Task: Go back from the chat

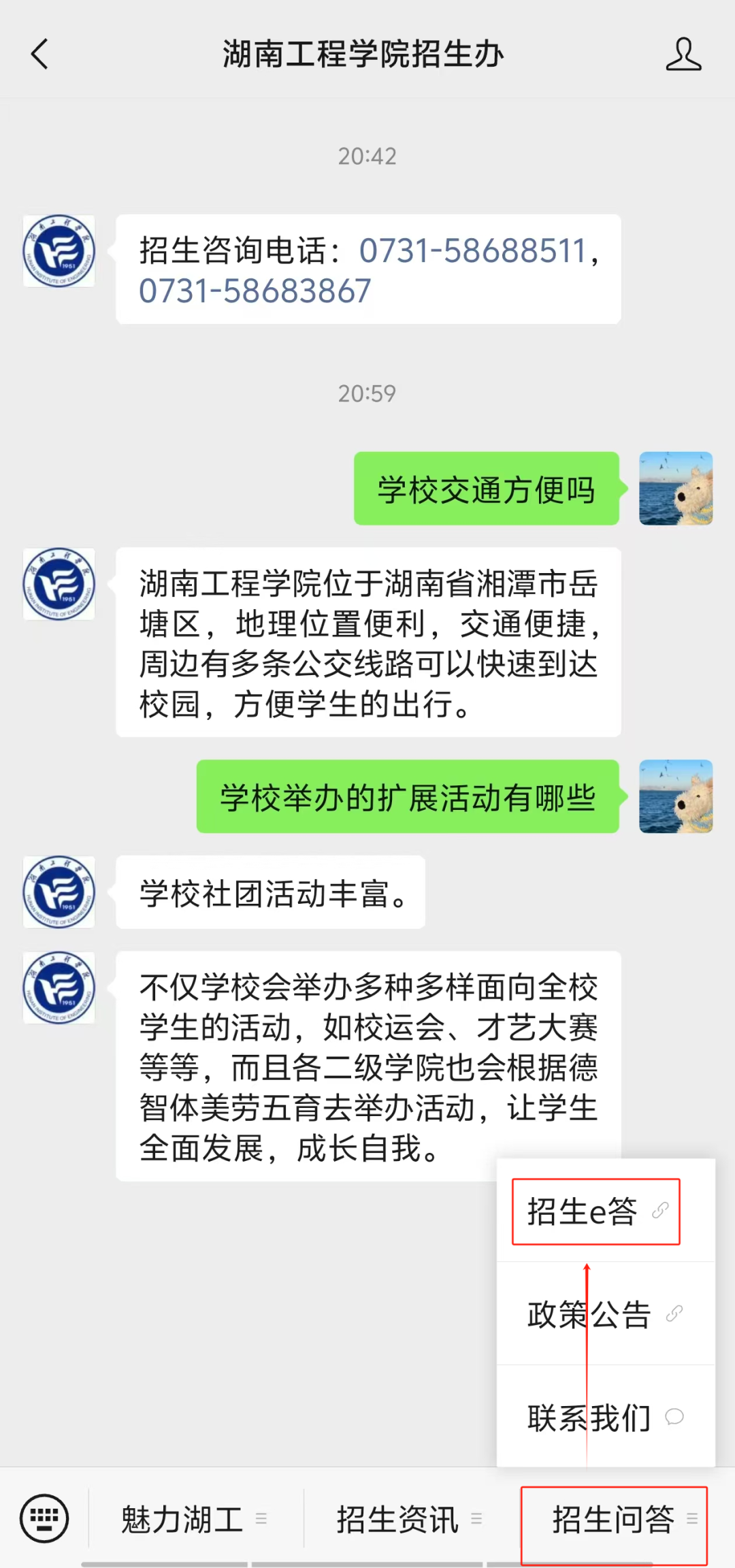Action: (39, 54)
